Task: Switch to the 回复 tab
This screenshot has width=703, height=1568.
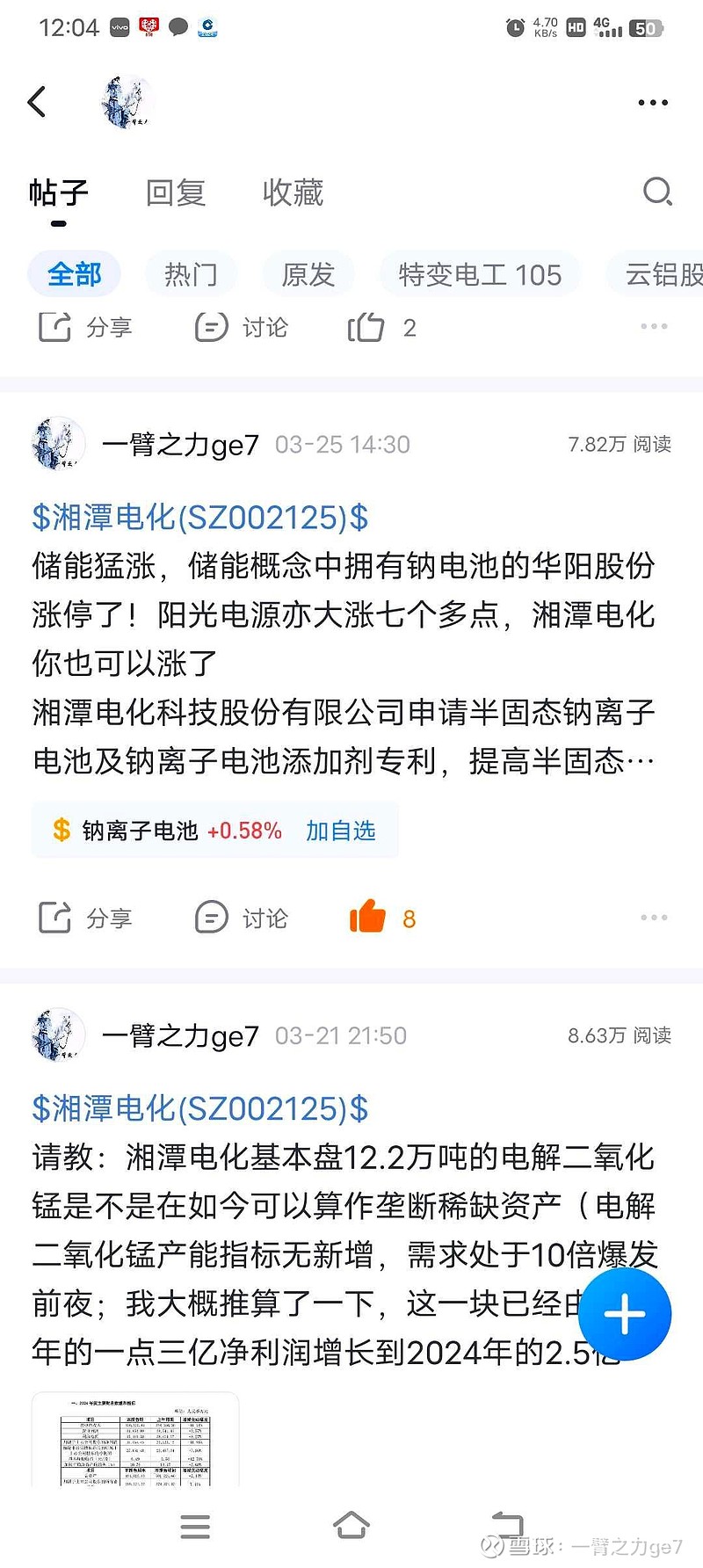Action: point(176,192)
